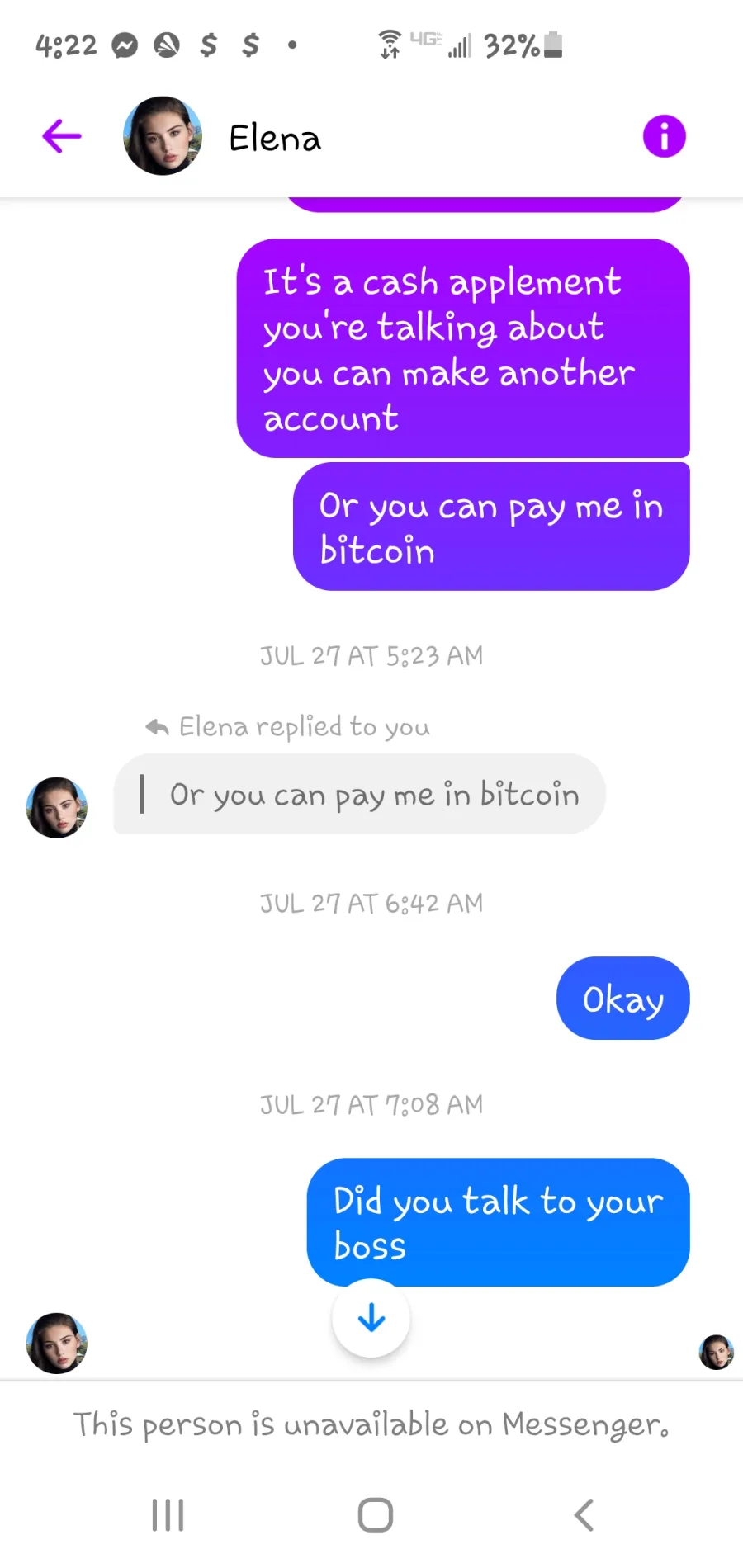
Task: Go to the home screen
Action: tap(376, 1515)
